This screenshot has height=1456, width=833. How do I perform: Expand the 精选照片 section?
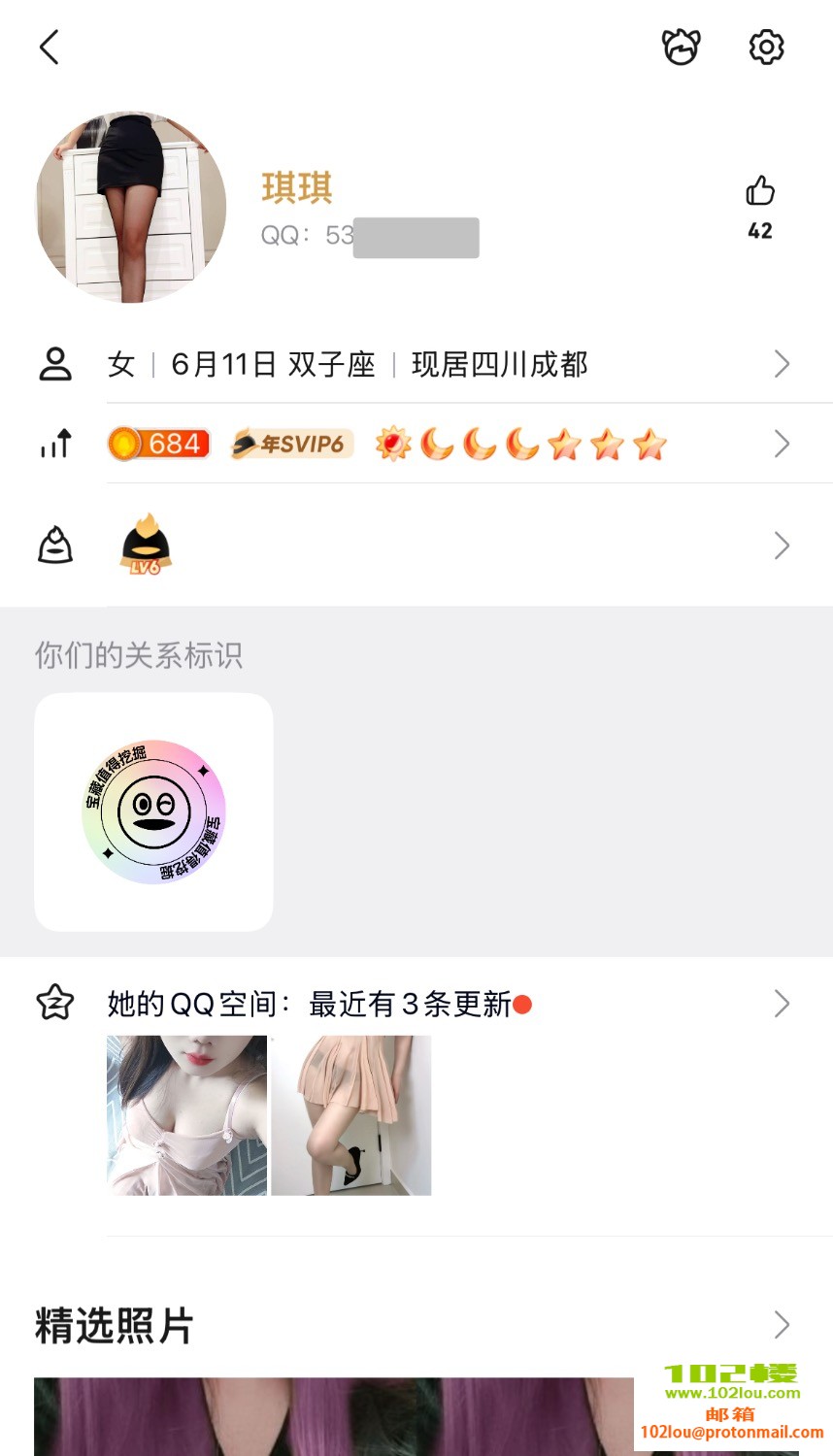pos(781,1325)
